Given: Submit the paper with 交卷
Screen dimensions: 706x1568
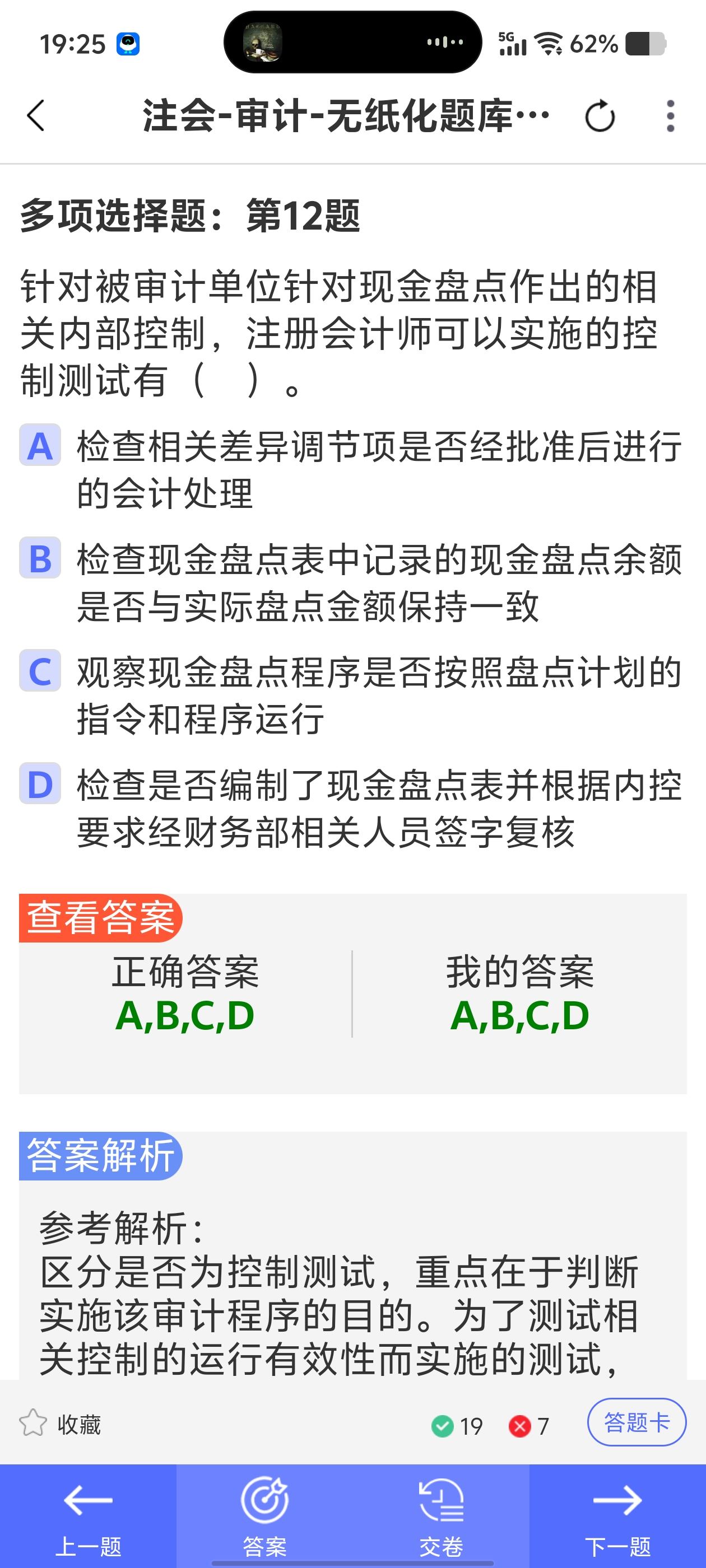Looking at the screenshot, I should point(441,1516).
